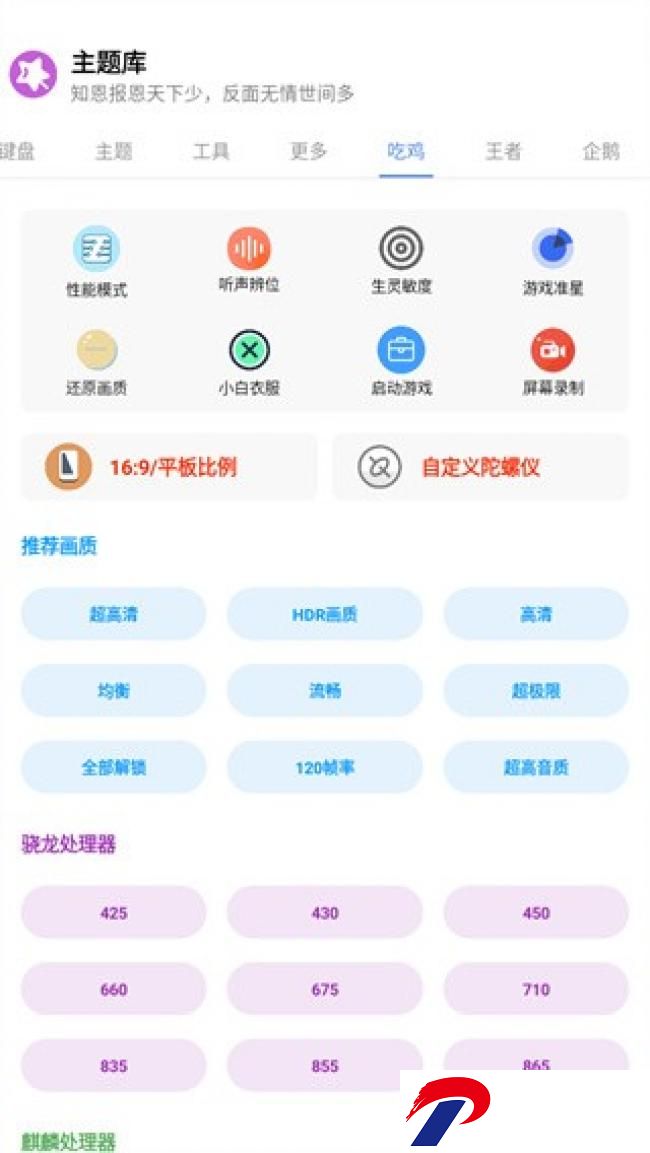Viewport: 650px width, 1153px height.
Task: Select 16:9/平板比例 option
Action: click(x=168, y=467)
